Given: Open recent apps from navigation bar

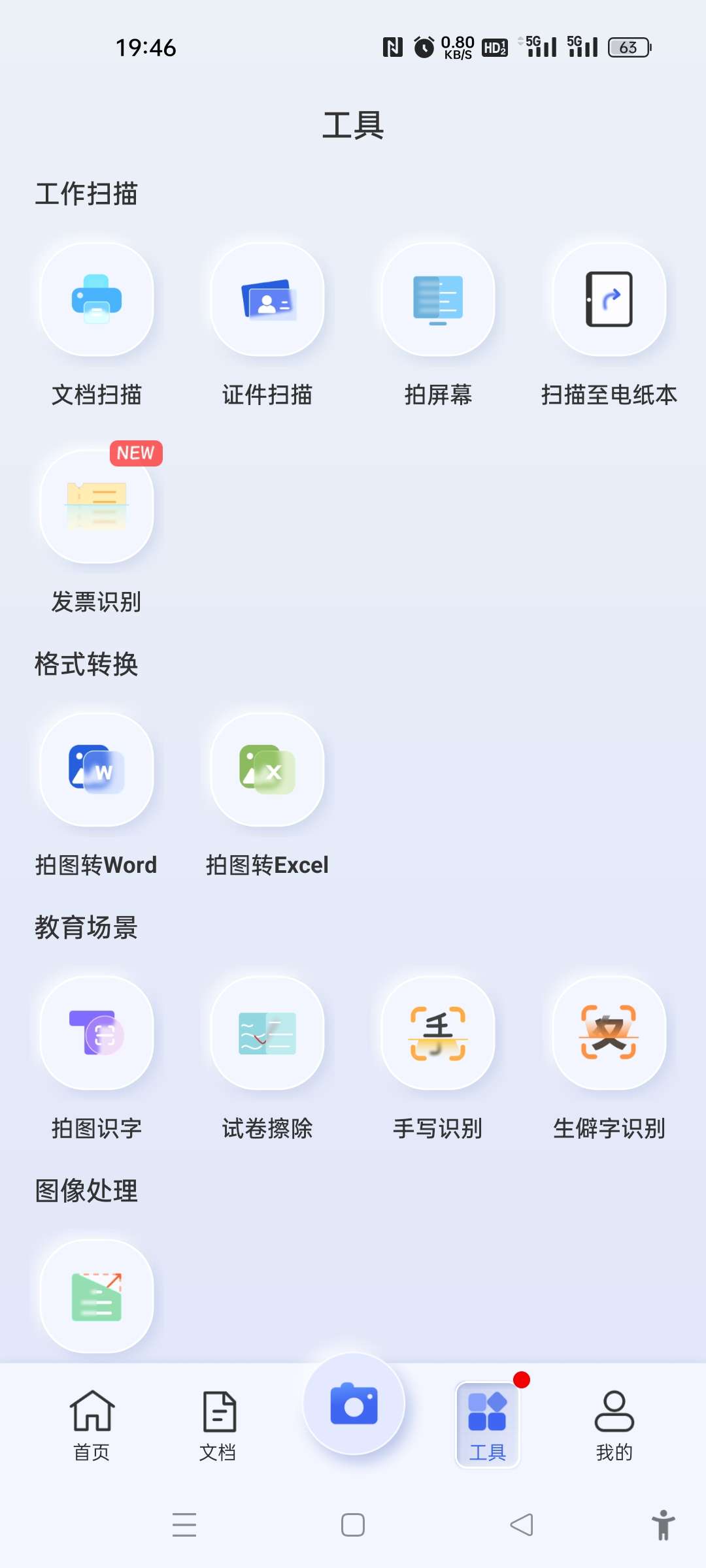Looking at the screenshot, I should [184, 1525].
